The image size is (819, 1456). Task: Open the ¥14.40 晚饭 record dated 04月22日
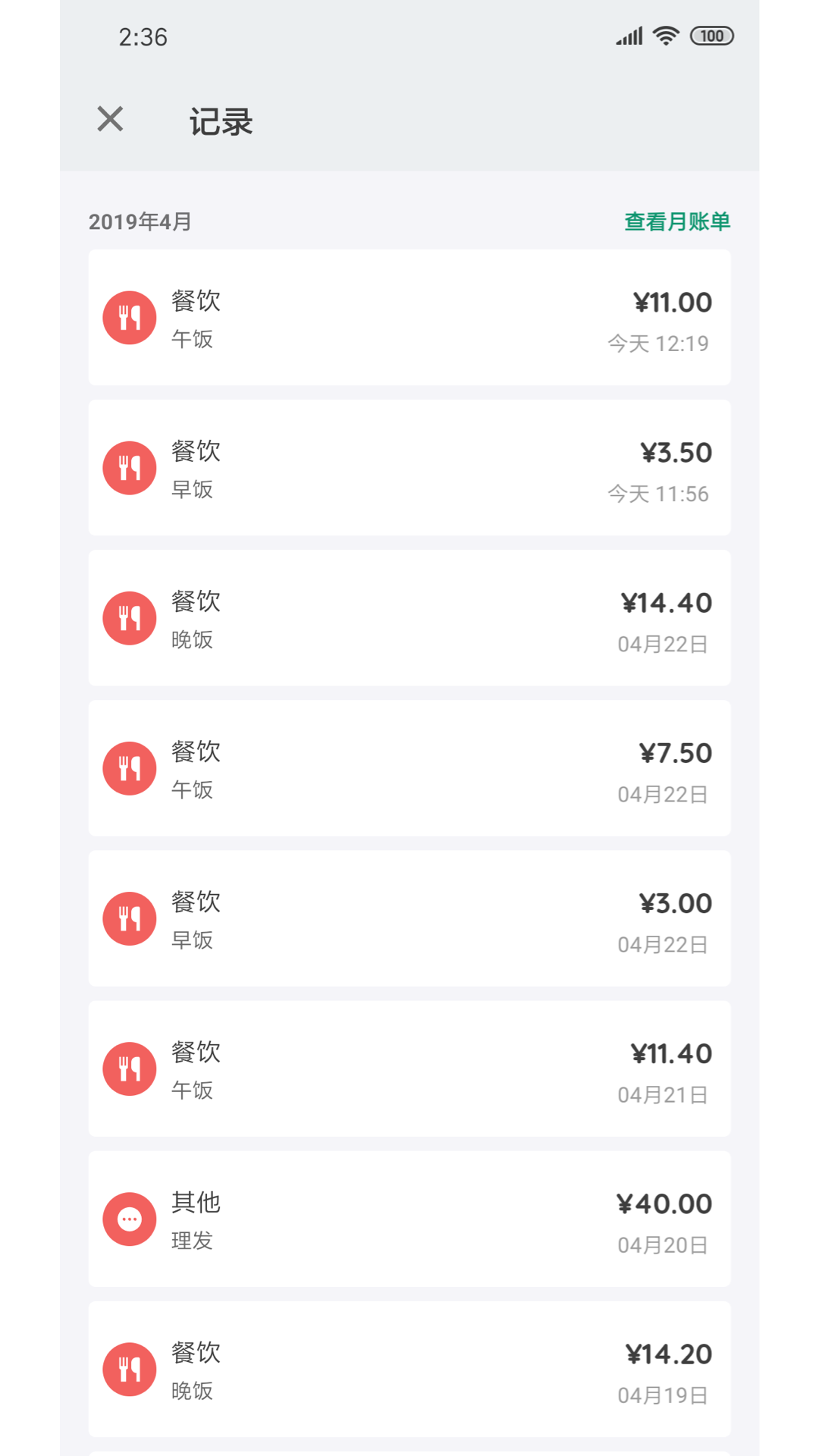point(409,617)
